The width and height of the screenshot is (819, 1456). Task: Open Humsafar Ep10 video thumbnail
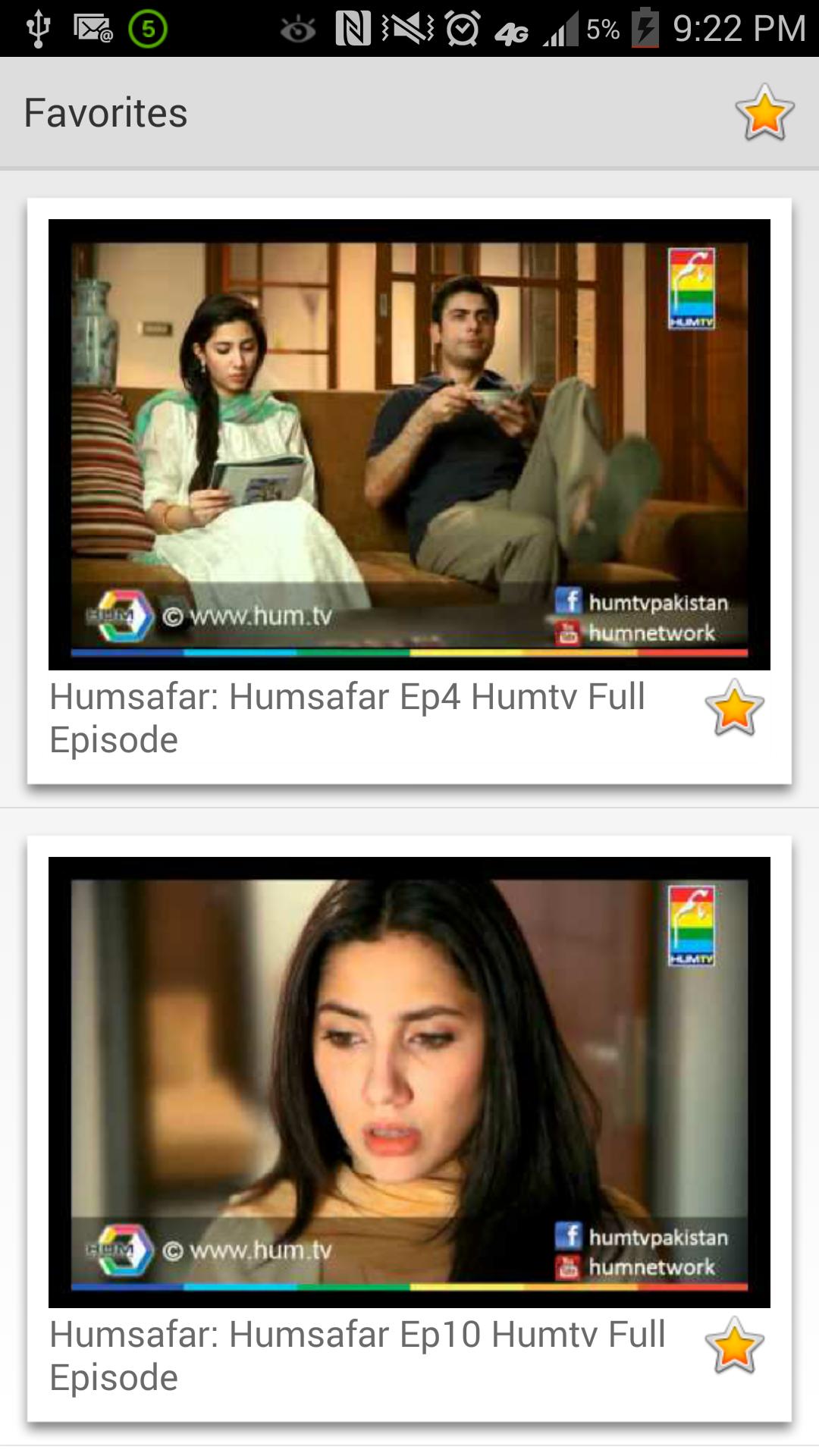(409, 1082)
